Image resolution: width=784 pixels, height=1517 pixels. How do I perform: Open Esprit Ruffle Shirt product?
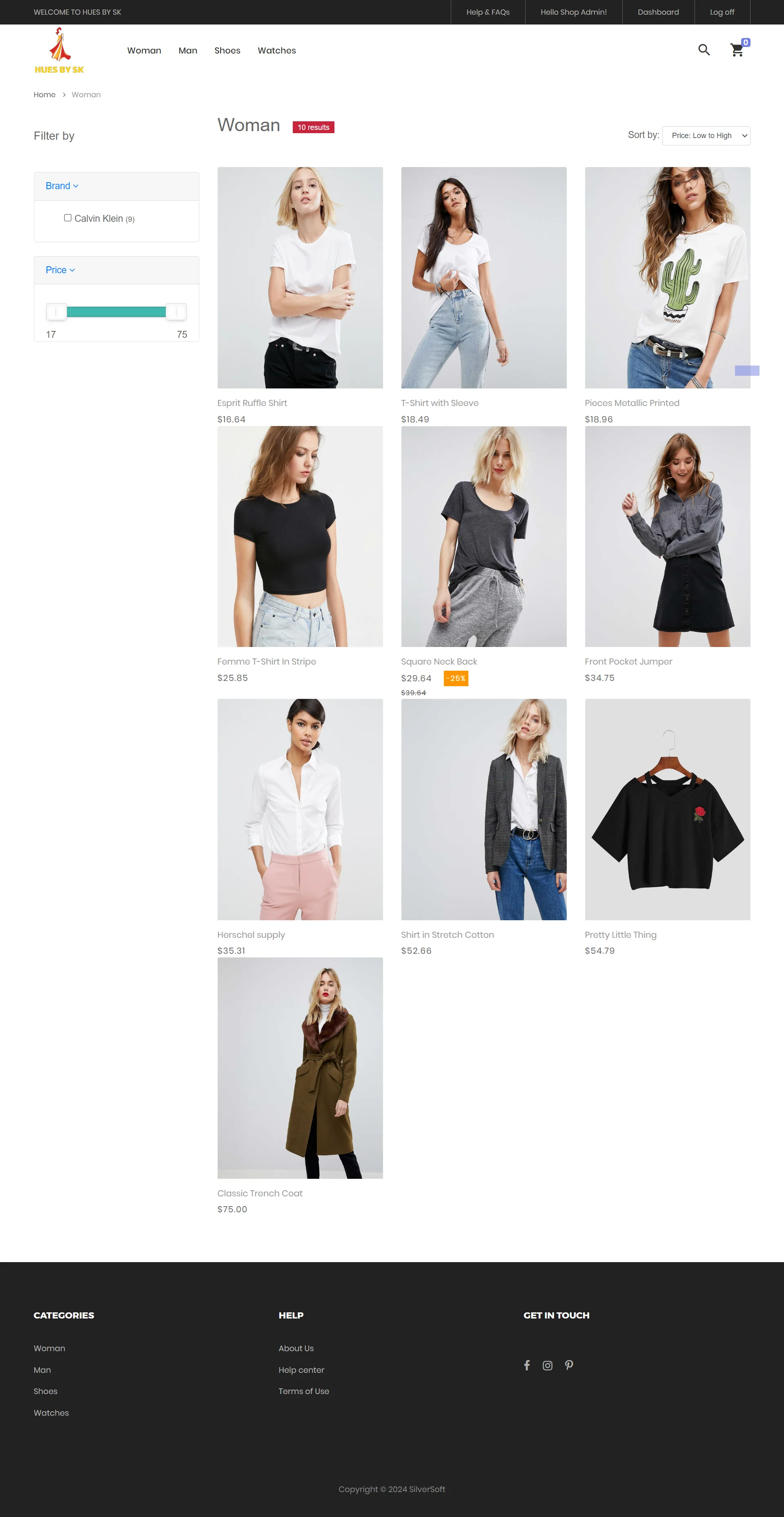252,403
